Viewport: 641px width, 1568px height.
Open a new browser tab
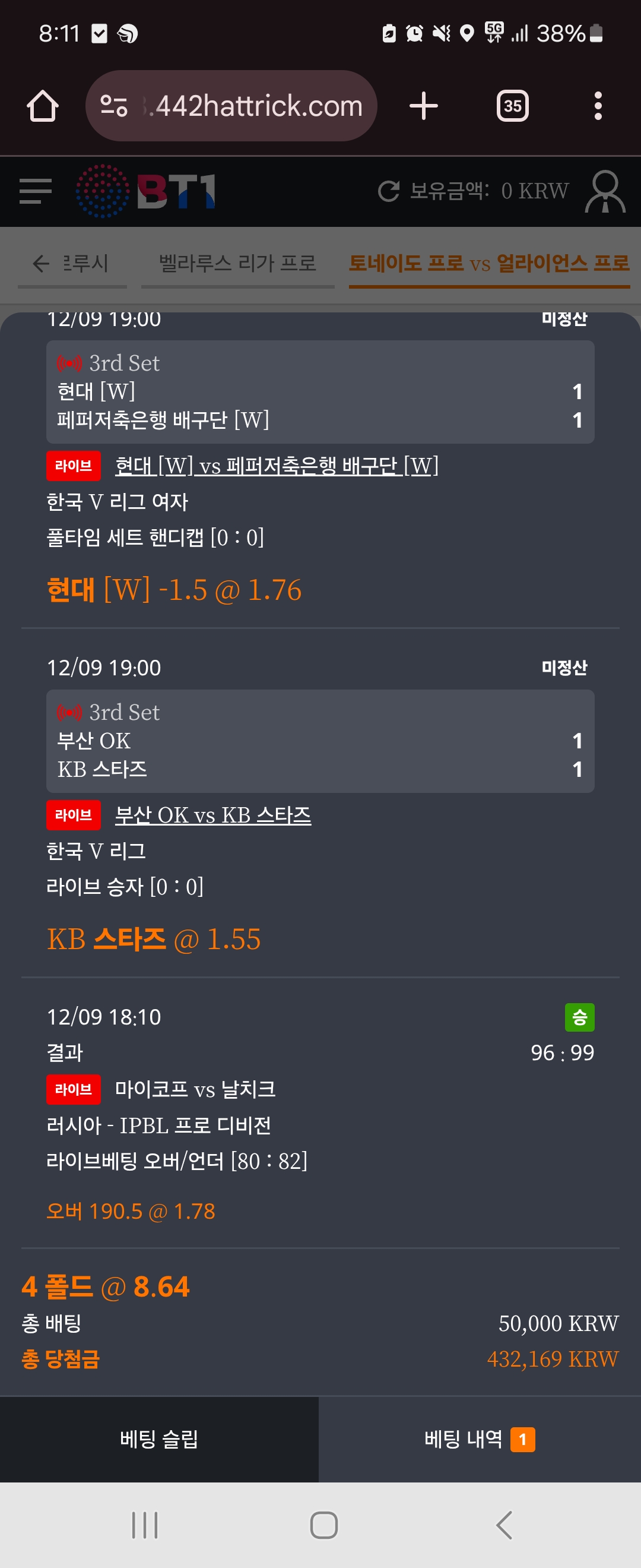423,106
